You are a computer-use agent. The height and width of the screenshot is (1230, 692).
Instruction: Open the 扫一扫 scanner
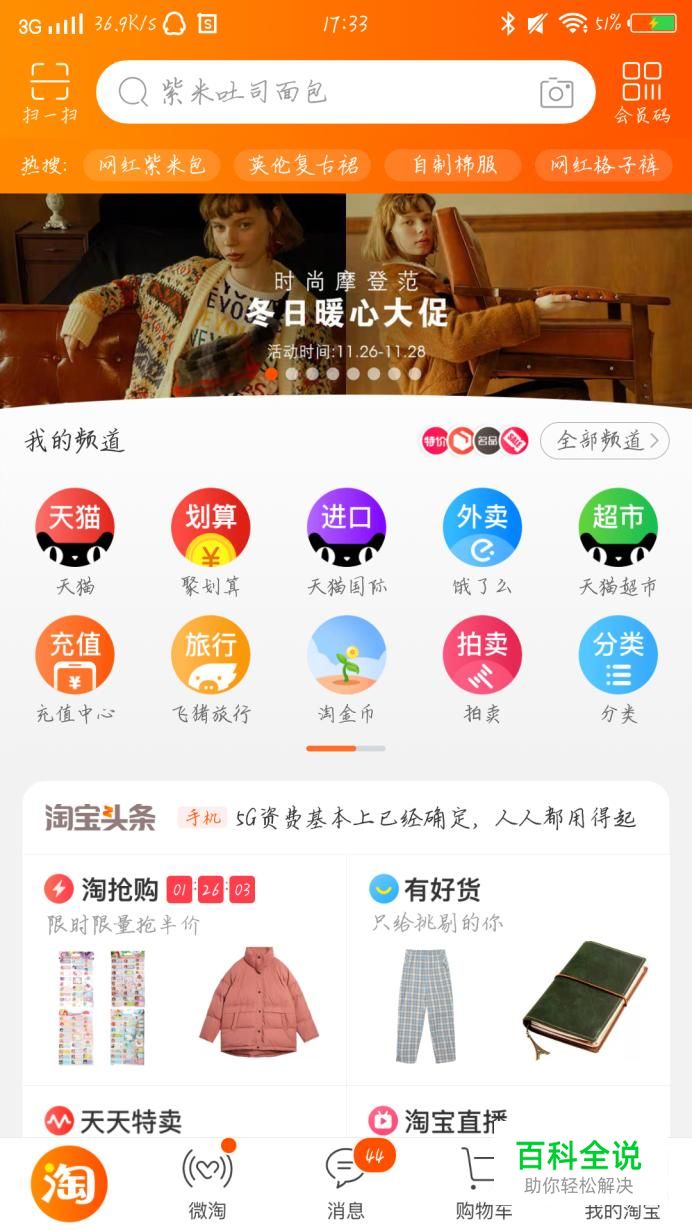(49, 92)
